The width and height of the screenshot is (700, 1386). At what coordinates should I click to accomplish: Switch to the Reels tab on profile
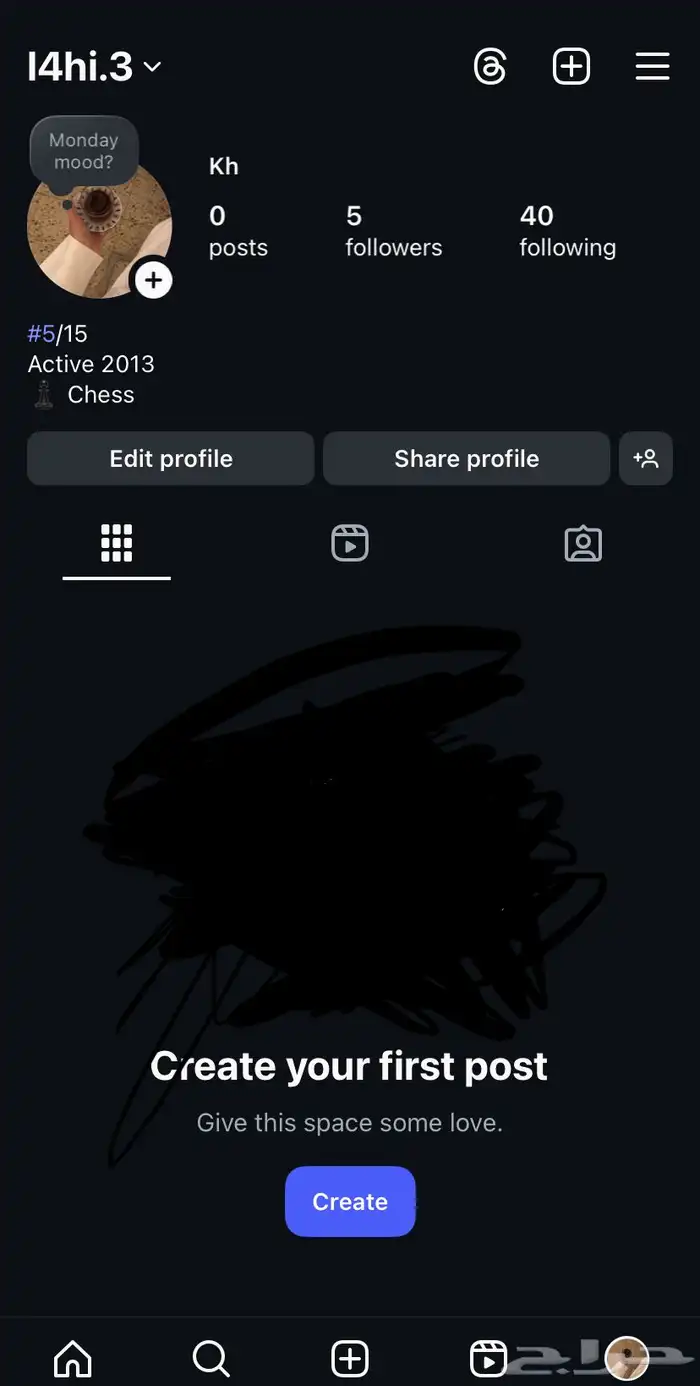point(350,543)
